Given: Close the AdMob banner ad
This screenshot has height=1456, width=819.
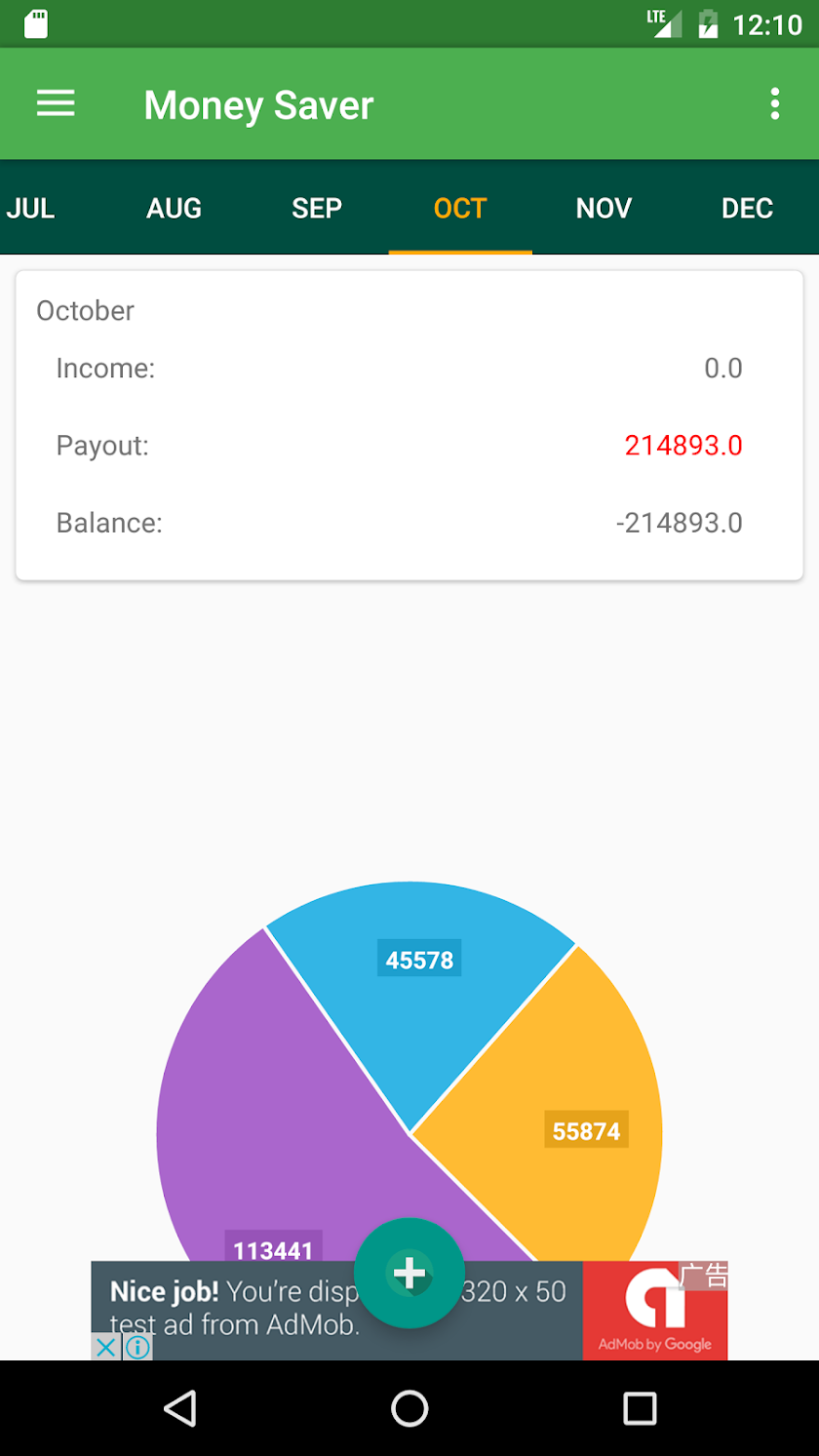Looking at the screenshot, I should pyautogui.click(x=106, y=1347).
